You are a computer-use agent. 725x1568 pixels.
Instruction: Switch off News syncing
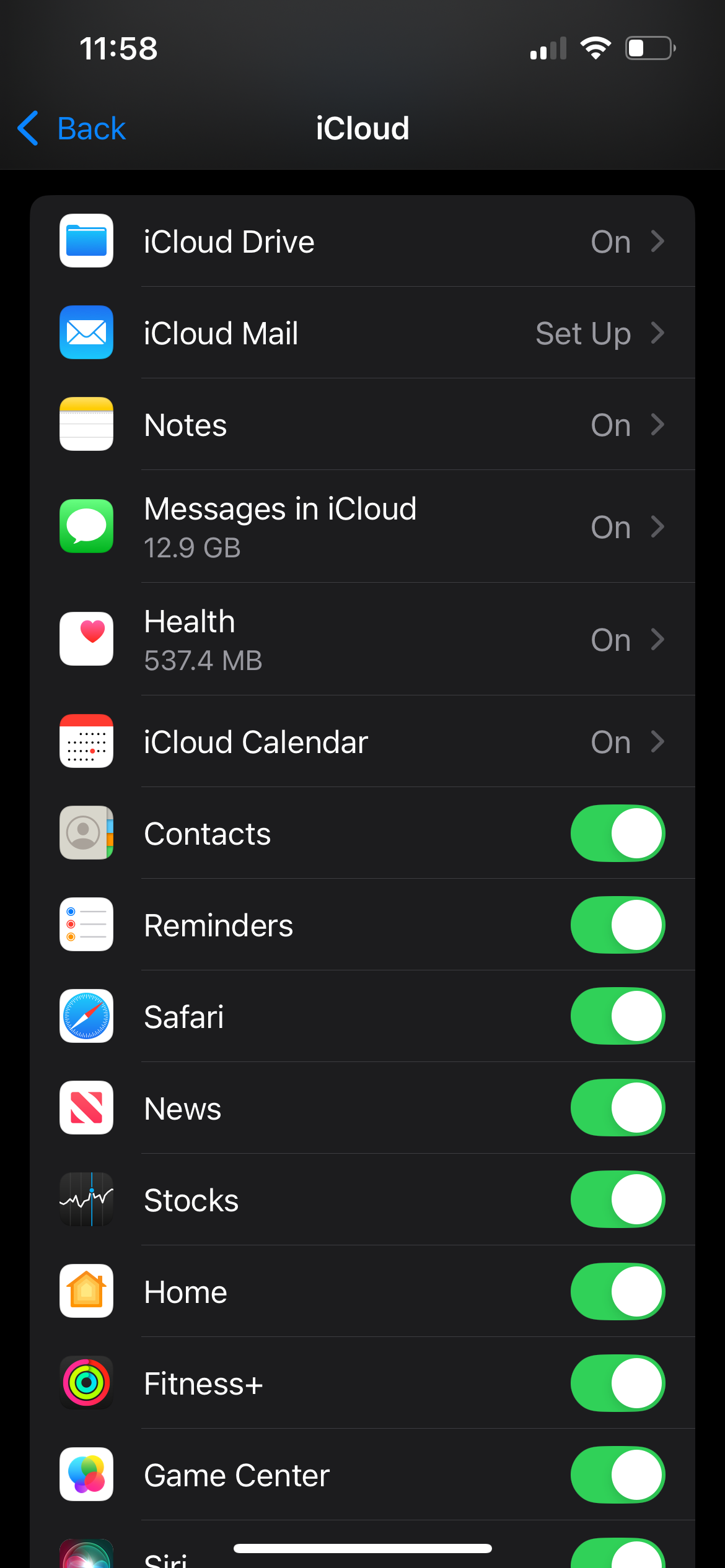(x=617, y=1108)
